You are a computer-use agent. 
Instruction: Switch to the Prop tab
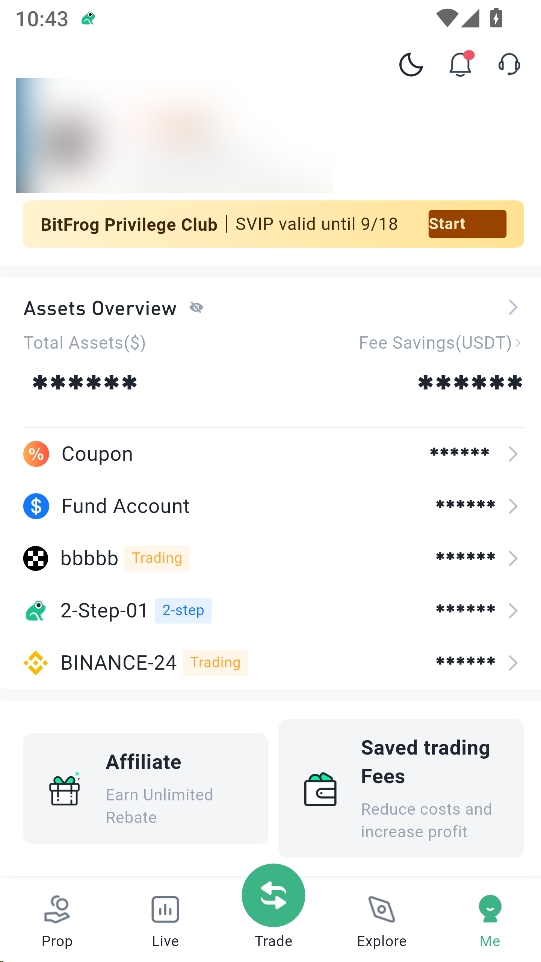[x=57, y=921]
